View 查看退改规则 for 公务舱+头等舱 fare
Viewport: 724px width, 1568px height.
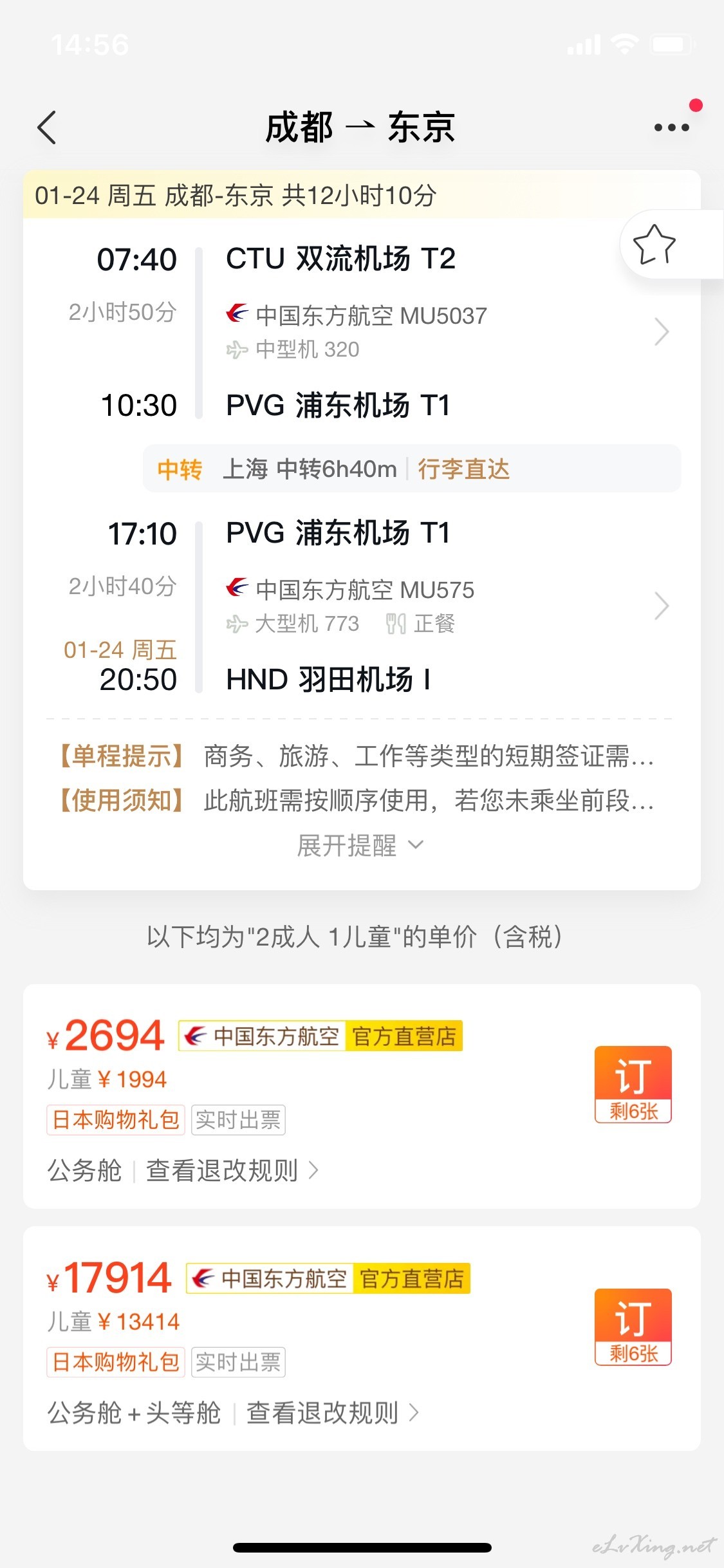point(333,1413)
